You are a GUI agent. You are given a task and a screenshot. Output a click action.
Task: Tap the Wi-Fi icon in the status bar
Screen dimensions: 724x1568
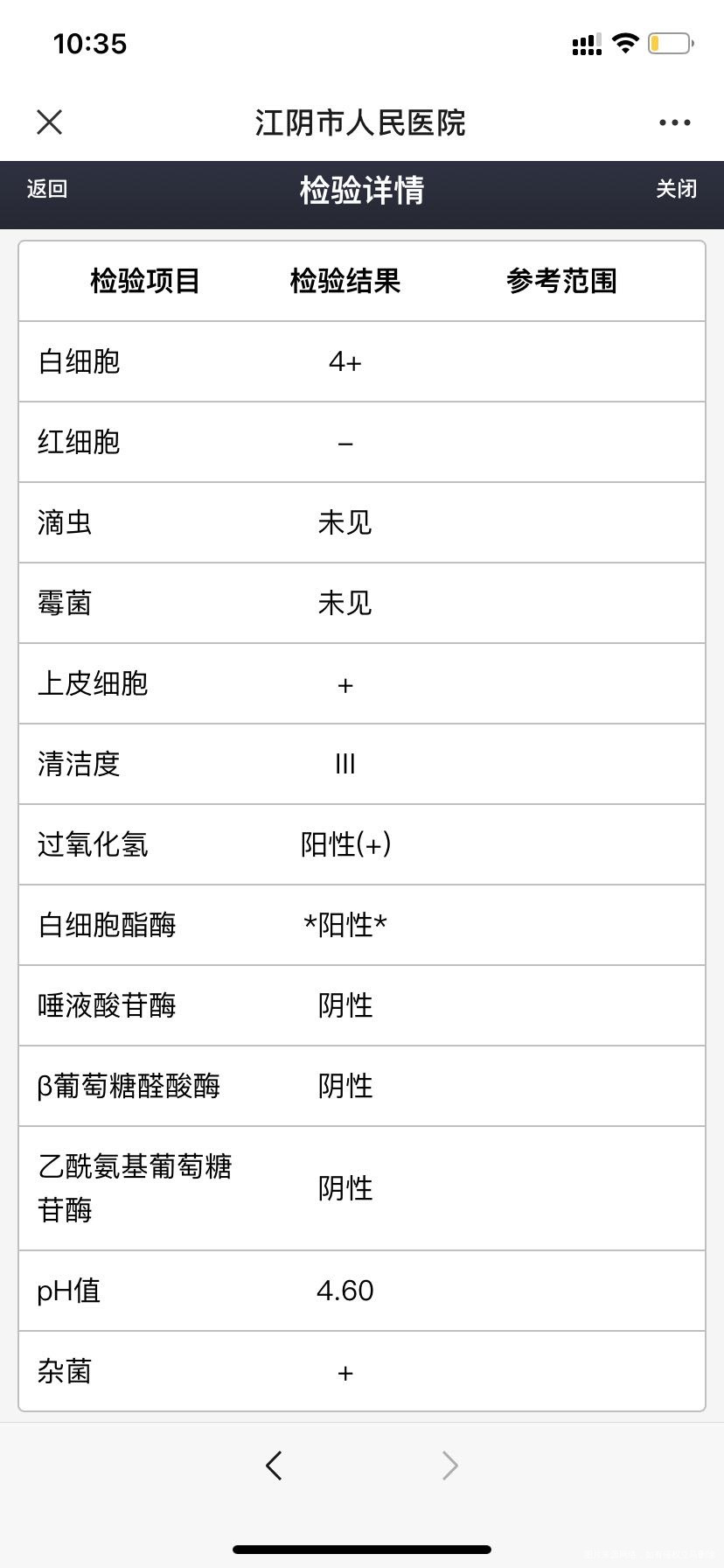click(x=625, y=42)
